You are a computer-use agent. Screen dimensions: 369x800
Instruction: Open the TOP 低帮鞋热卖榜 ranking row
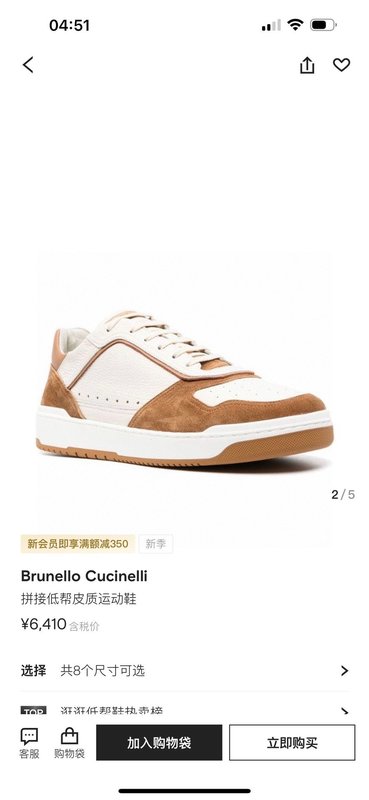(184, 710)
